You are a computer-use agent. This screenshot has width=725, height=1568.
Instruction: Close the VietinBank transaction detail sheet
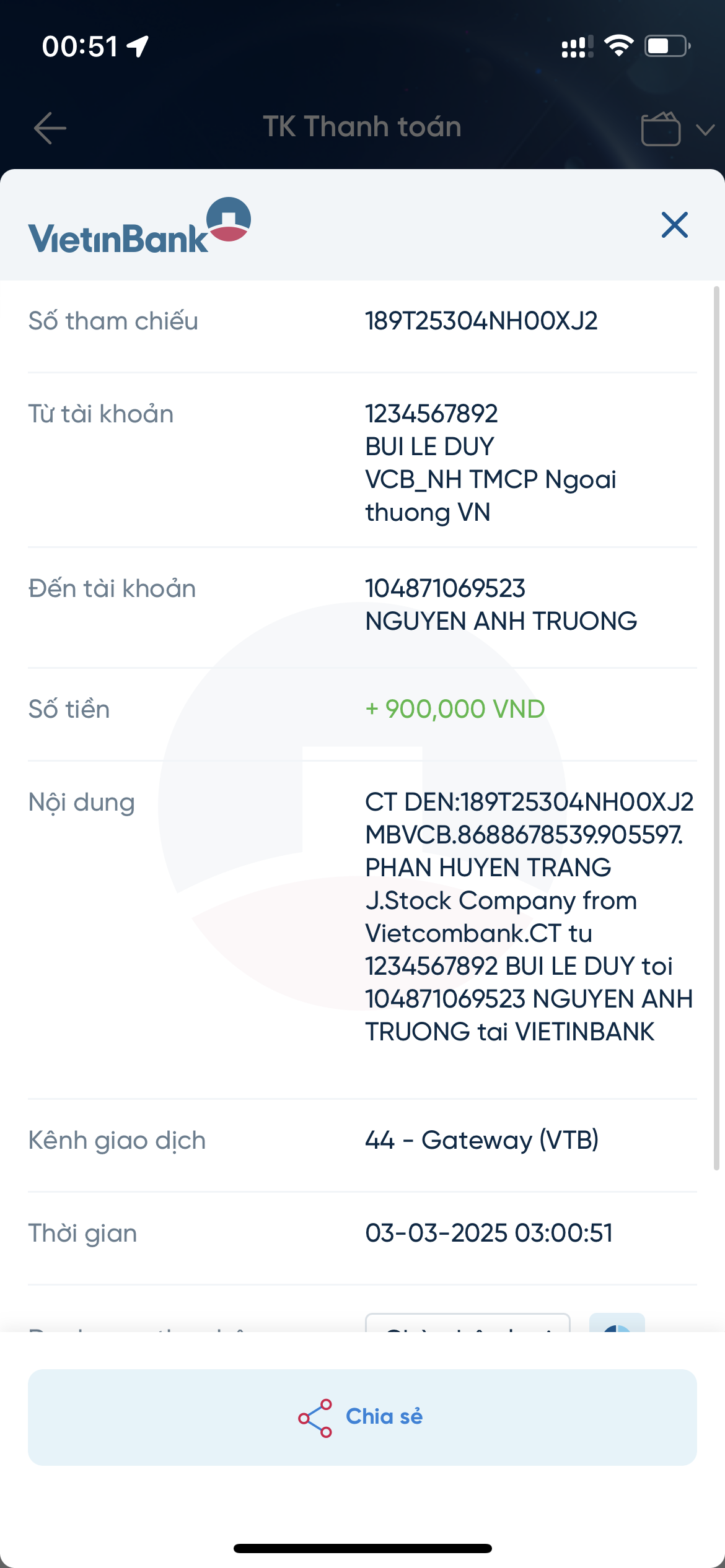pyautogui.click(x=674, y=225)
